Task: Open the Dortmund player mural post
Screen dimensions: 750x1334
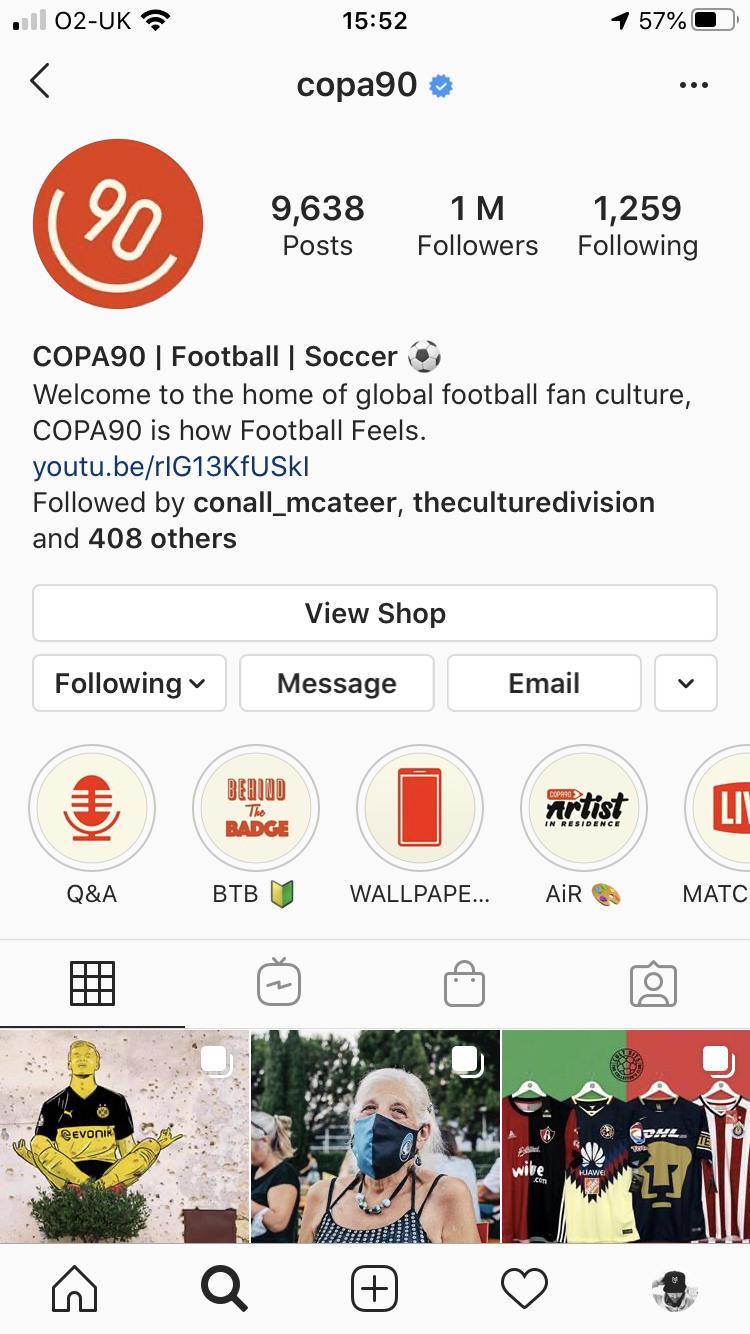Action: coord(124,1136)
